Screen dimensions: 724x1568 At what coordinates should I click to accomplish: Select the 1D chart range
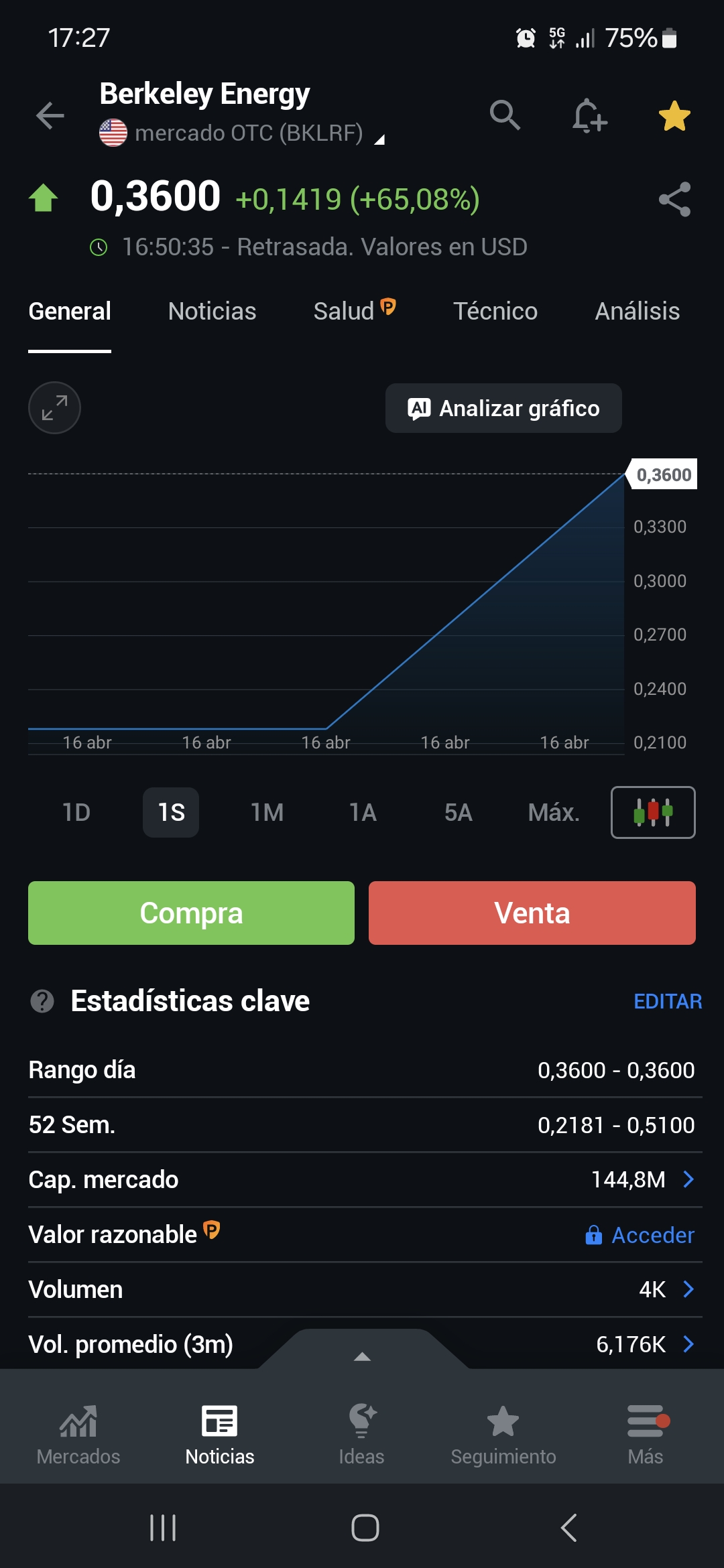tap(76, 812)
